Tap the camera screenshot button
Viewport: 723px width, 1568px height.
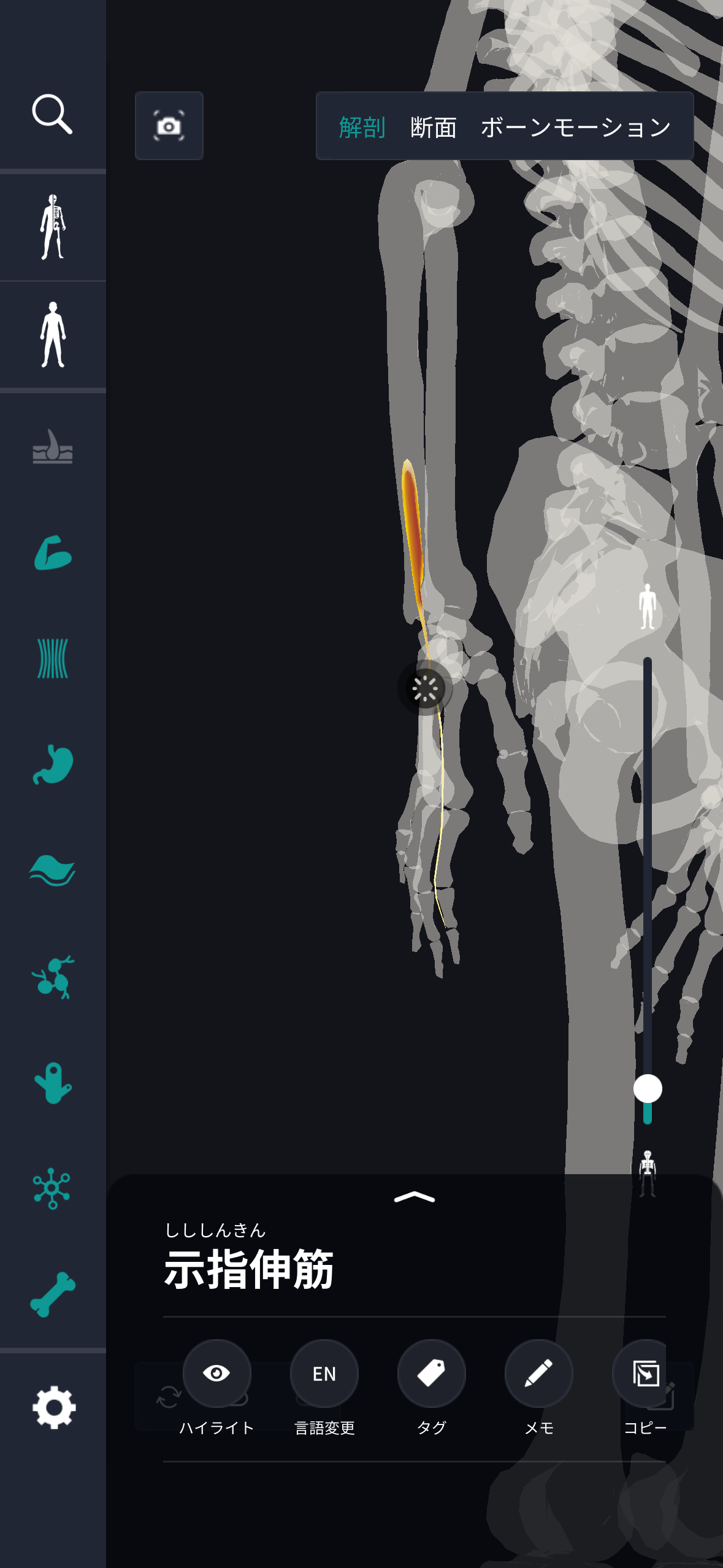click(x=169, y=126)
